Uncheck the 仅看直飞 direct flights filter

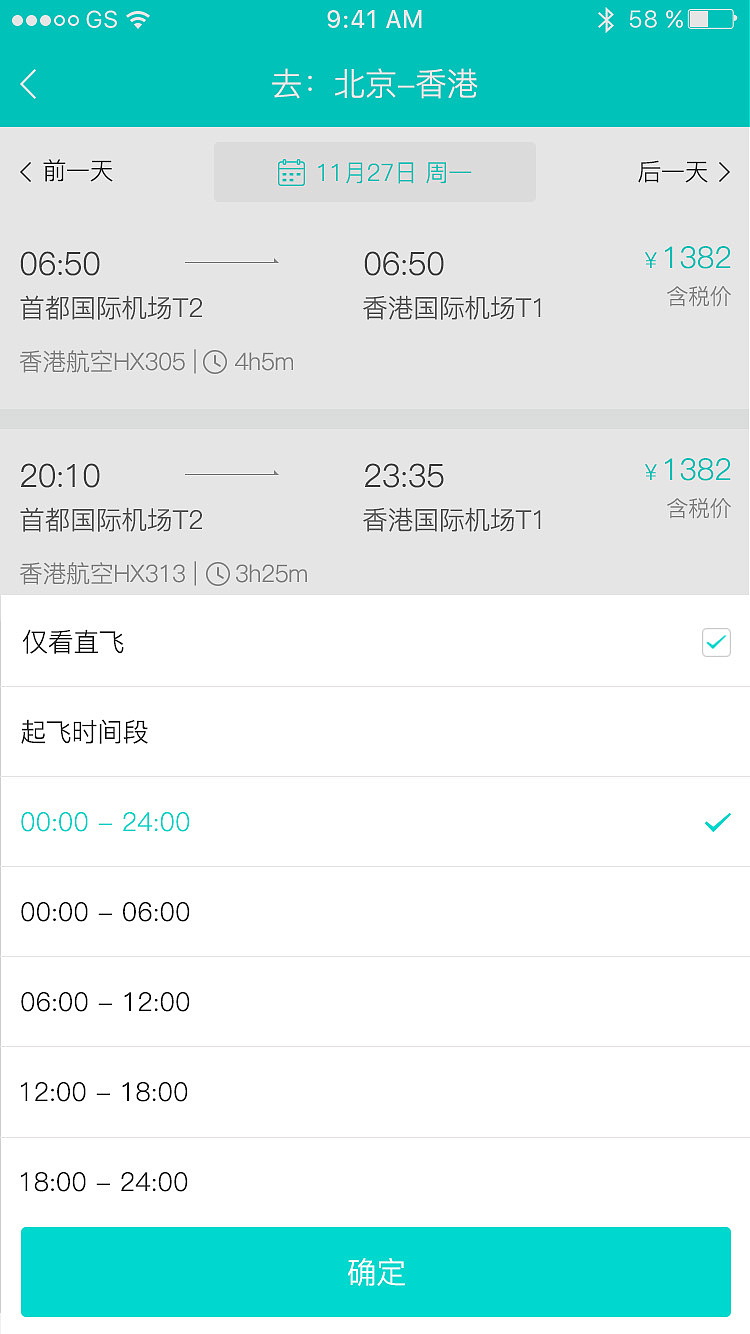click(716, 642)
